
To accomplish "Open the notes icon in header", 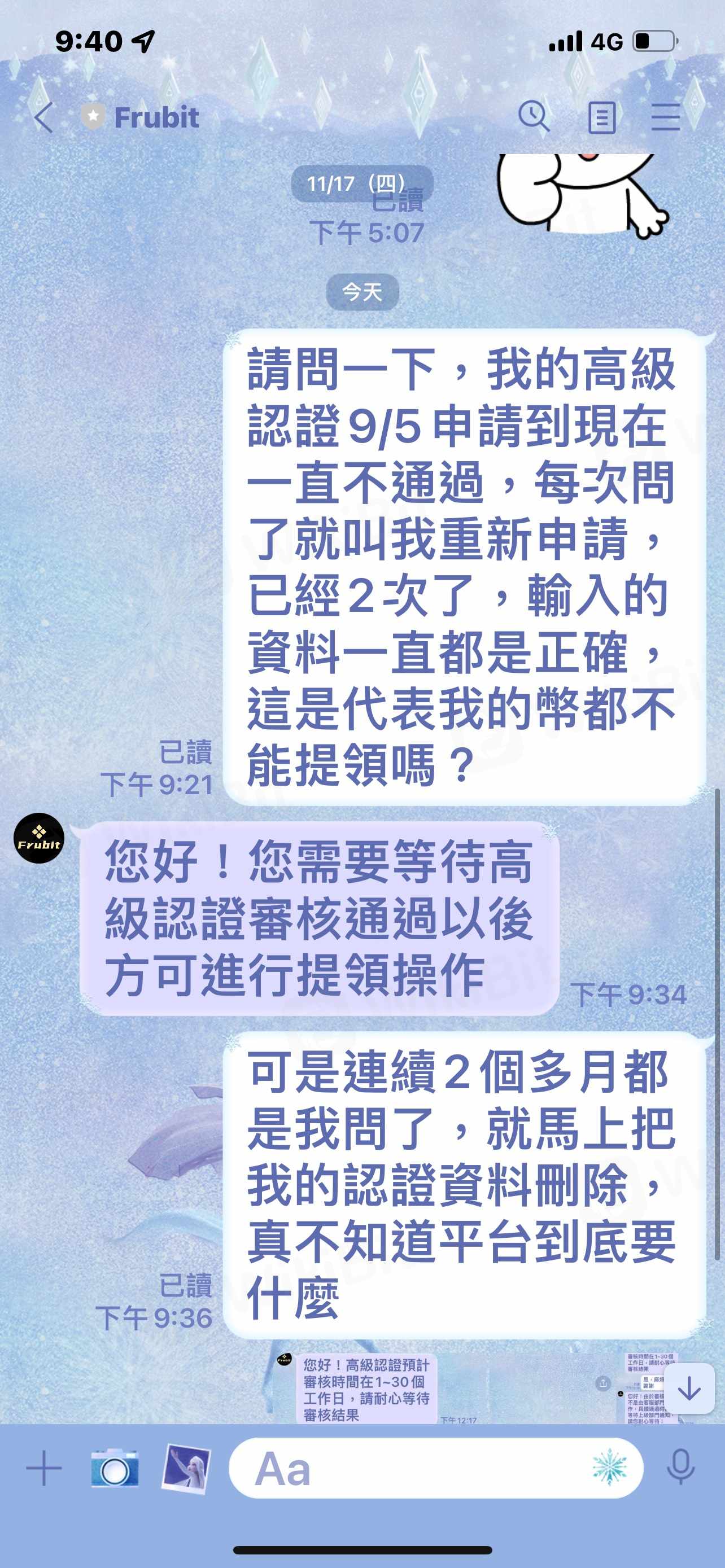I will tap(601, 117).
